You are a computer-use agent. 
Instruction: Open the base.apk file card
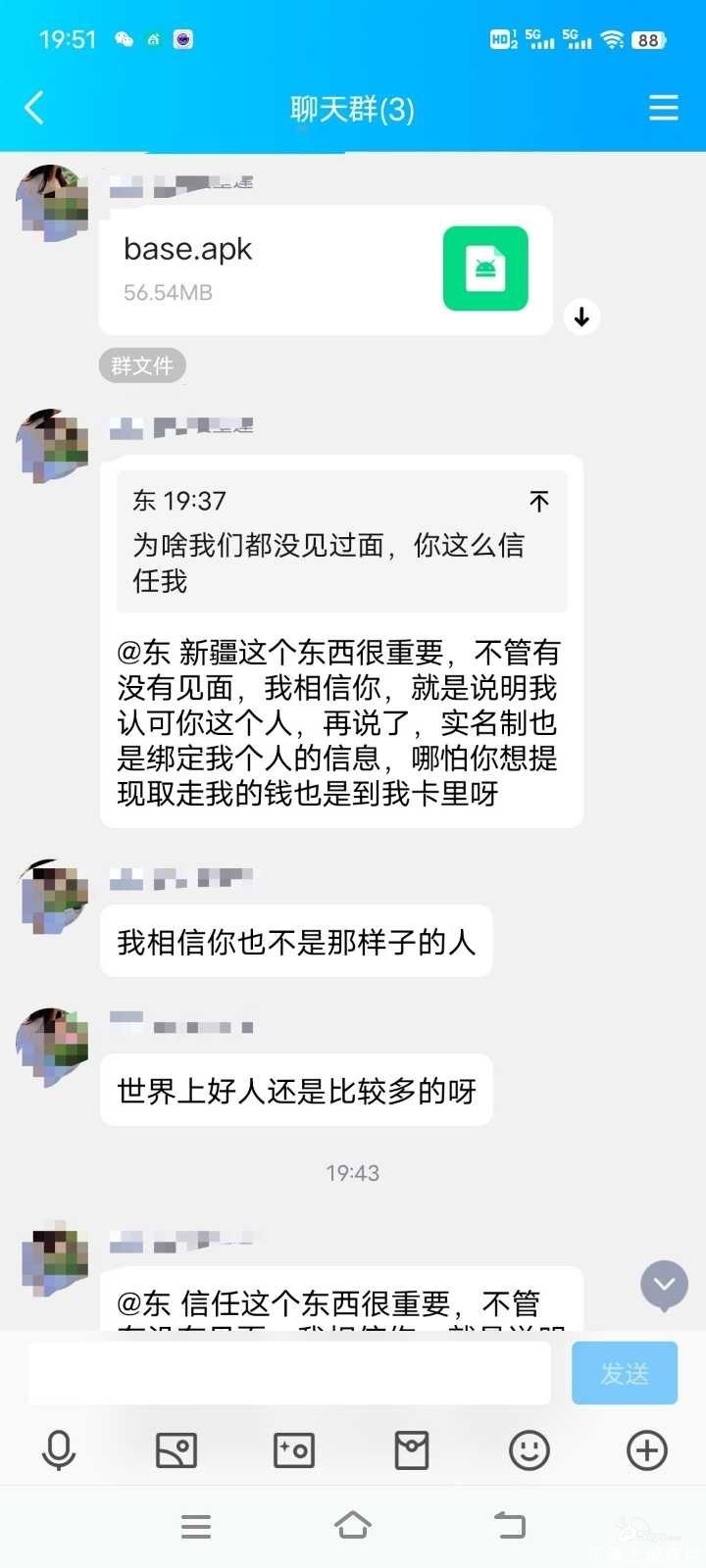(x=326, y=269)
